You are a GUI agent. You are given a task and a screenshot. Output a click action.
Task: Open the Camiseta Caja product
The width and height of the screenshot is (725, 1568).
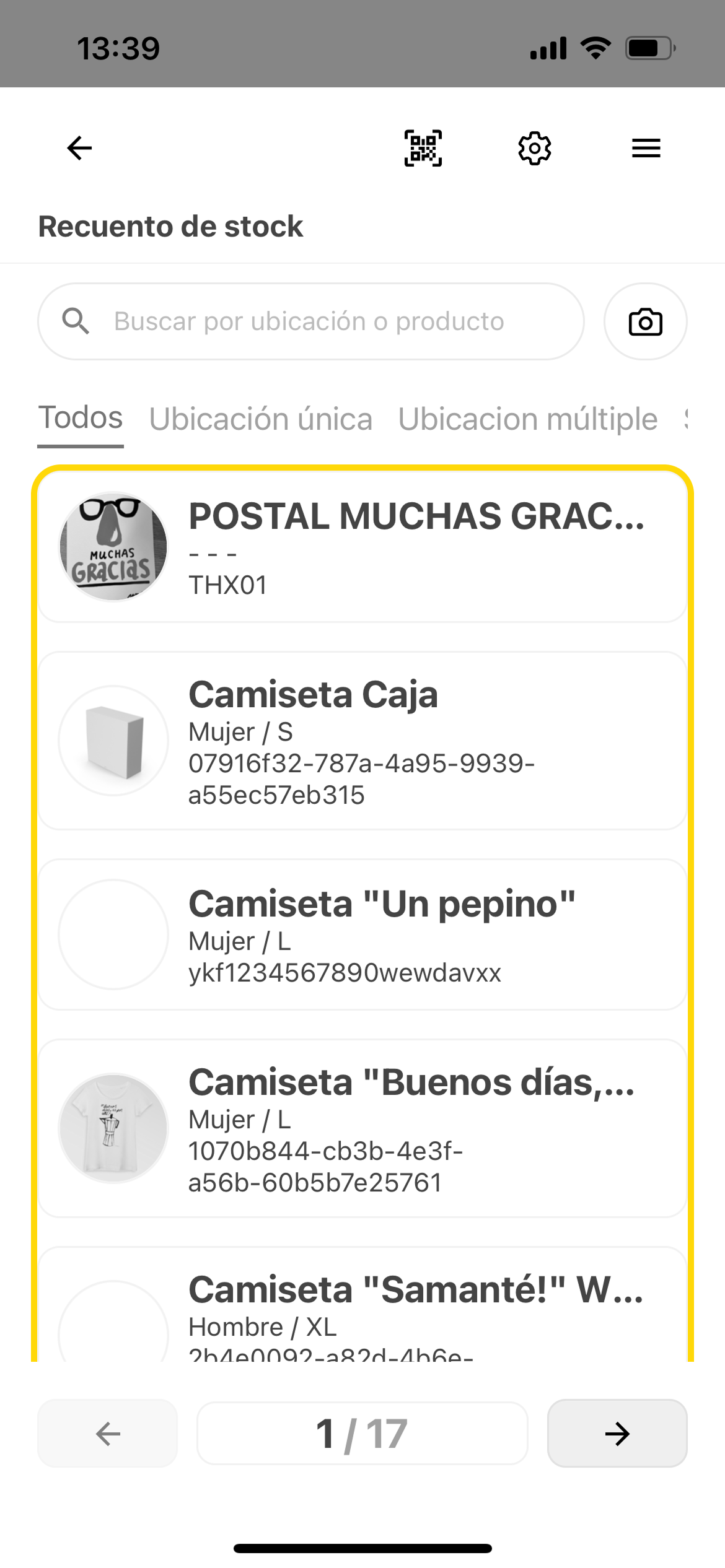pos(362,741)
